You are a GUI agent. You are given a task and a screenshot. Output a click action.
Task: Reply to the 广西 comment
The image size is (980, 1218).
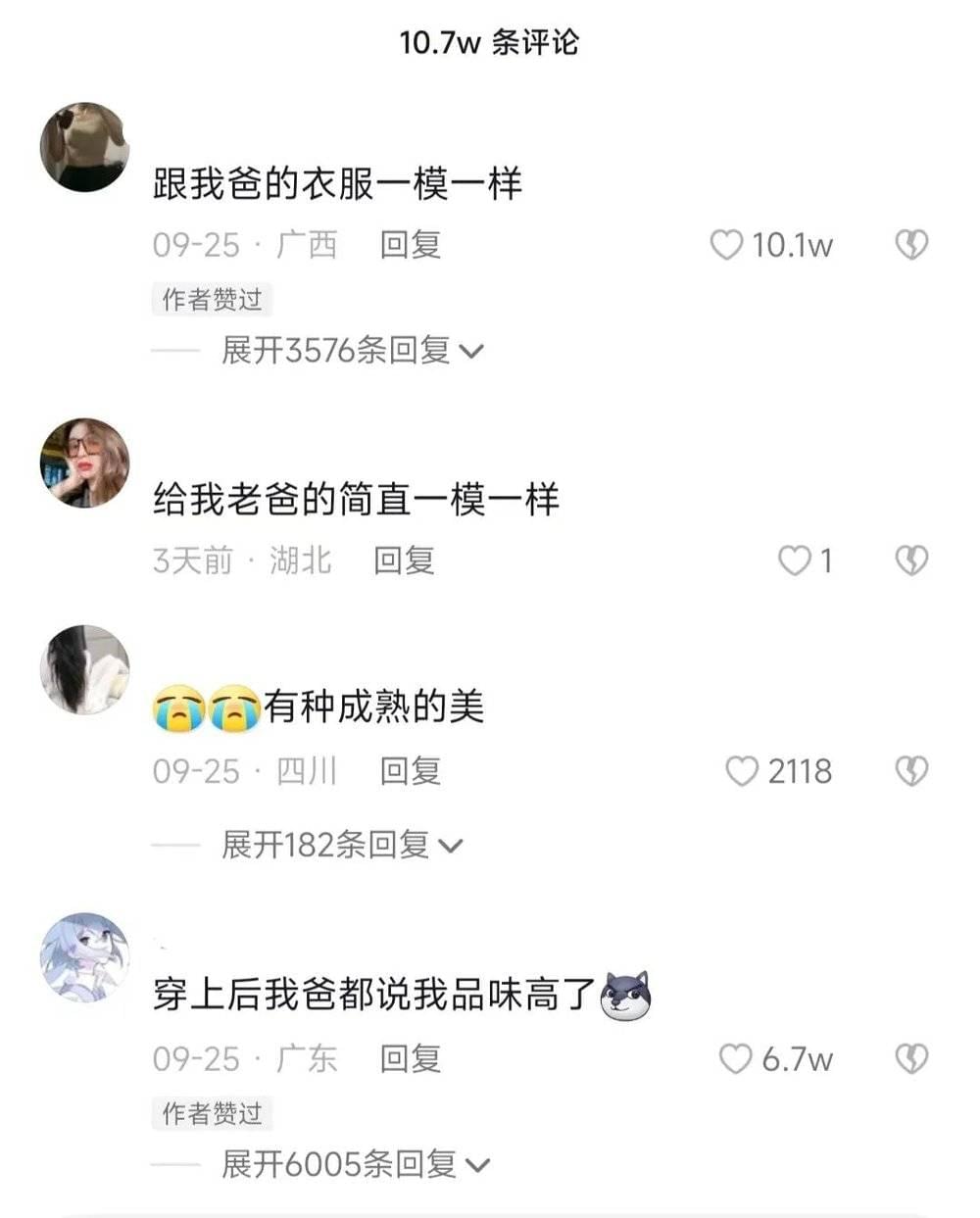pos(410,245)
